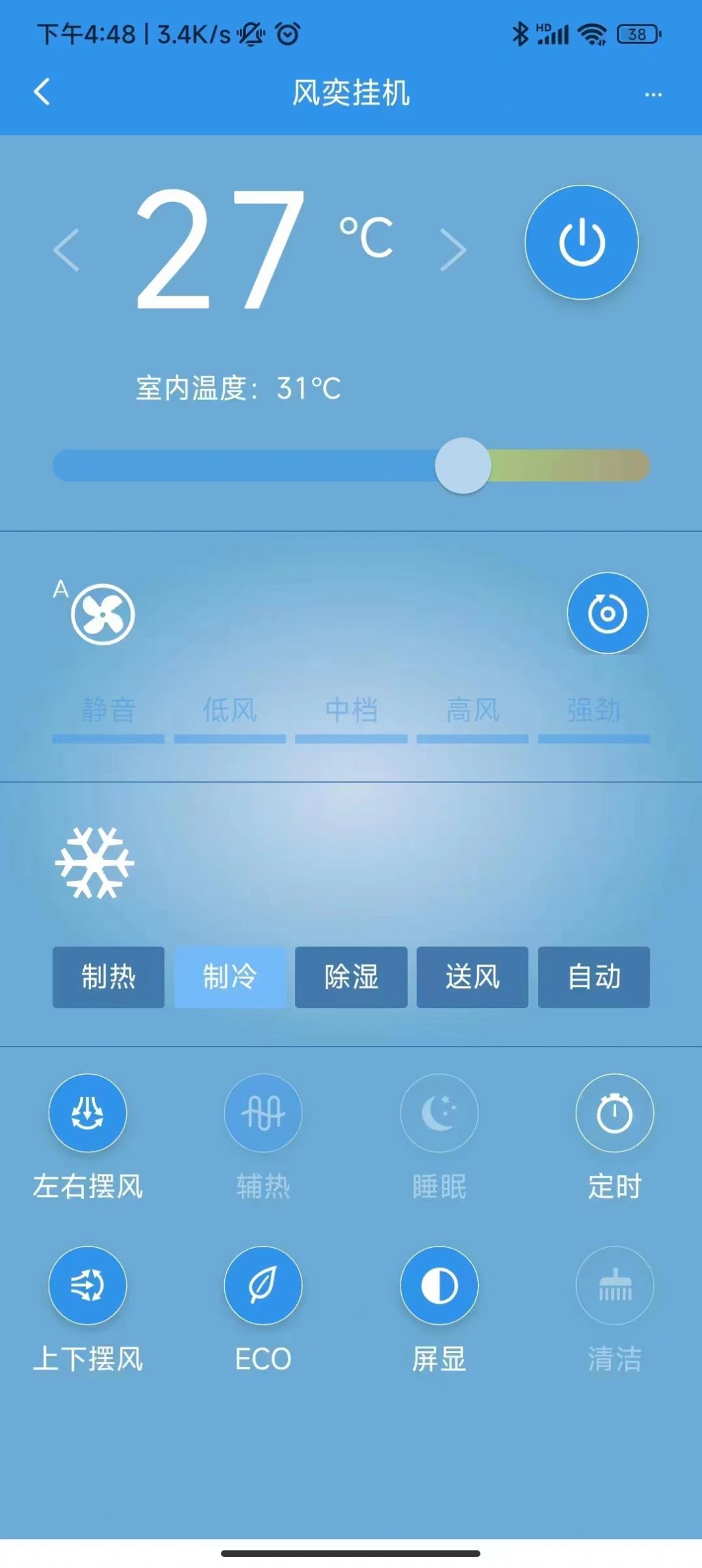
Task: Select 自动 automatic mode
Action: [594, 977]
